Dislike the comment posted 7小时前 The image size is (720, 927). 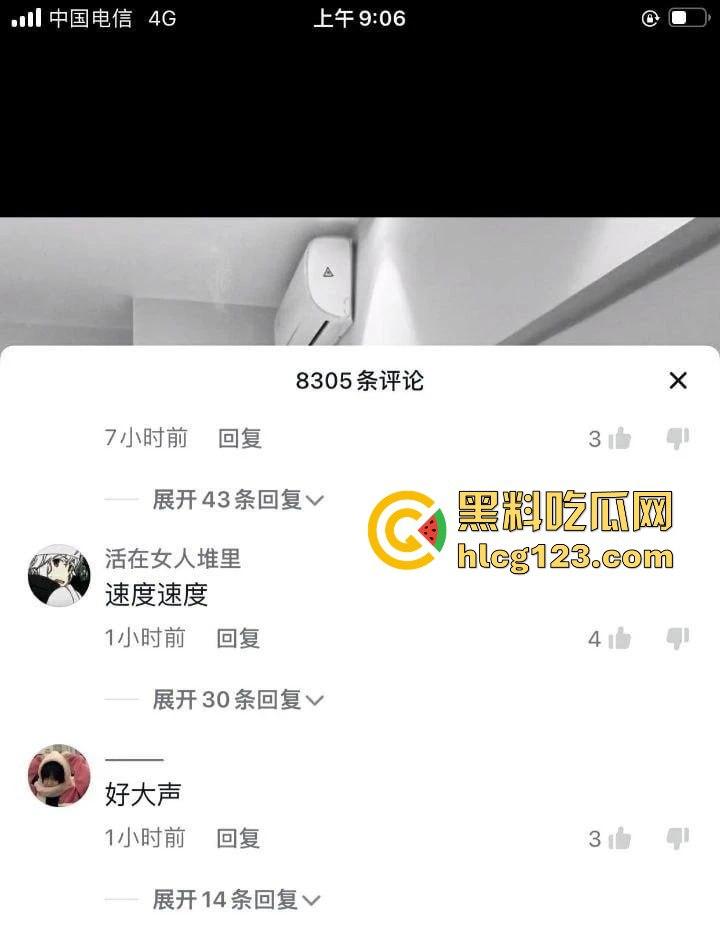678,438
